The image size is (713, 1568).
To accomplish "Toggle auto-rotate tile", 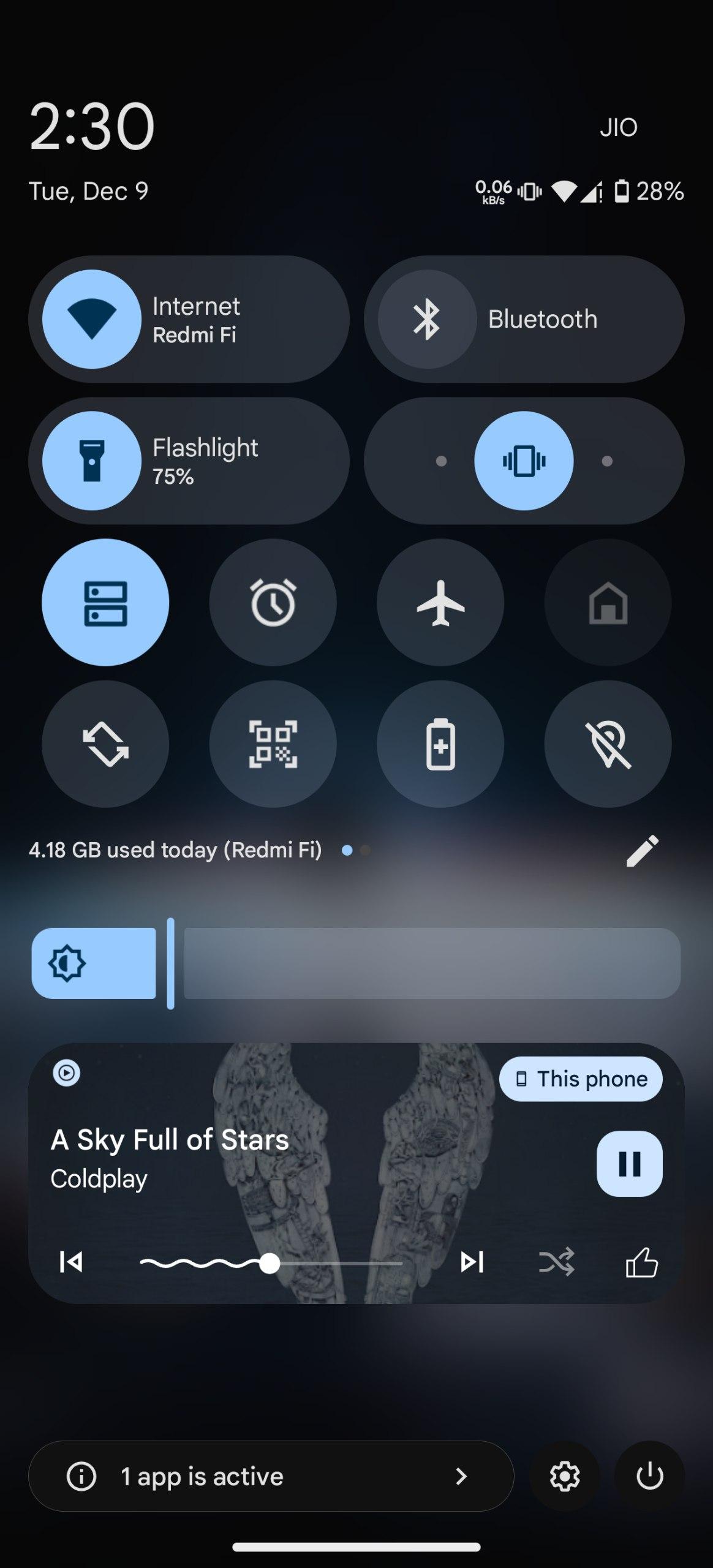I will (x=105, y=744).
